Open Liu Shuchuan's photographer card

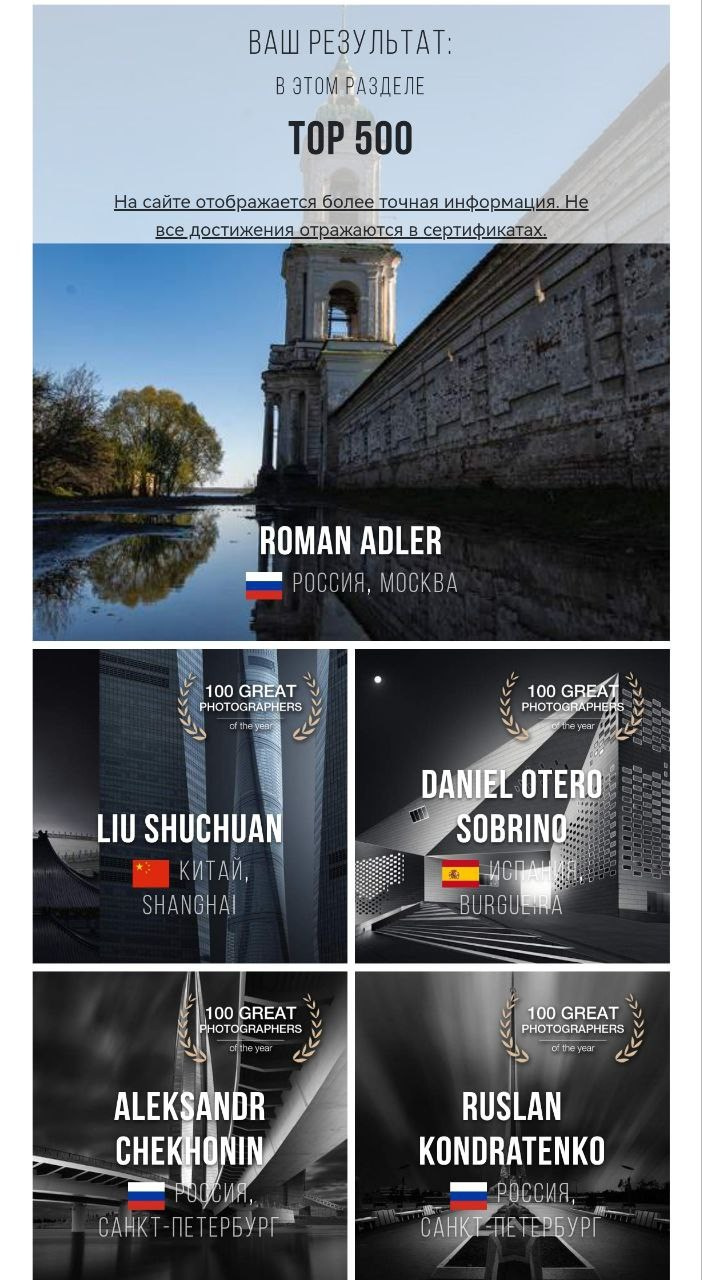190,806
